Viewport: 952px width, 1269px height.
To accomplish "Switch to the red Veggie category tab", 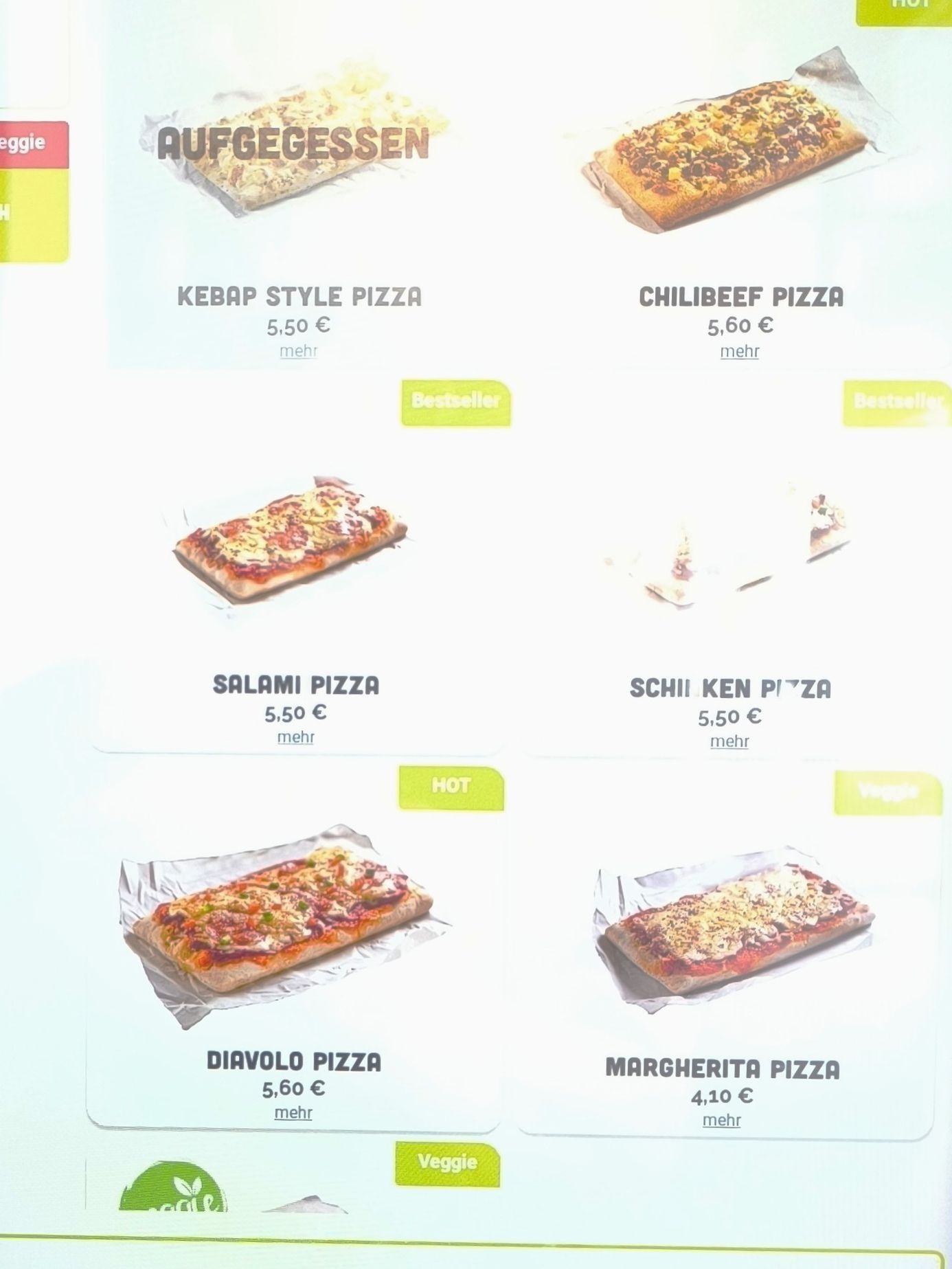I will [x=31, y=144].
